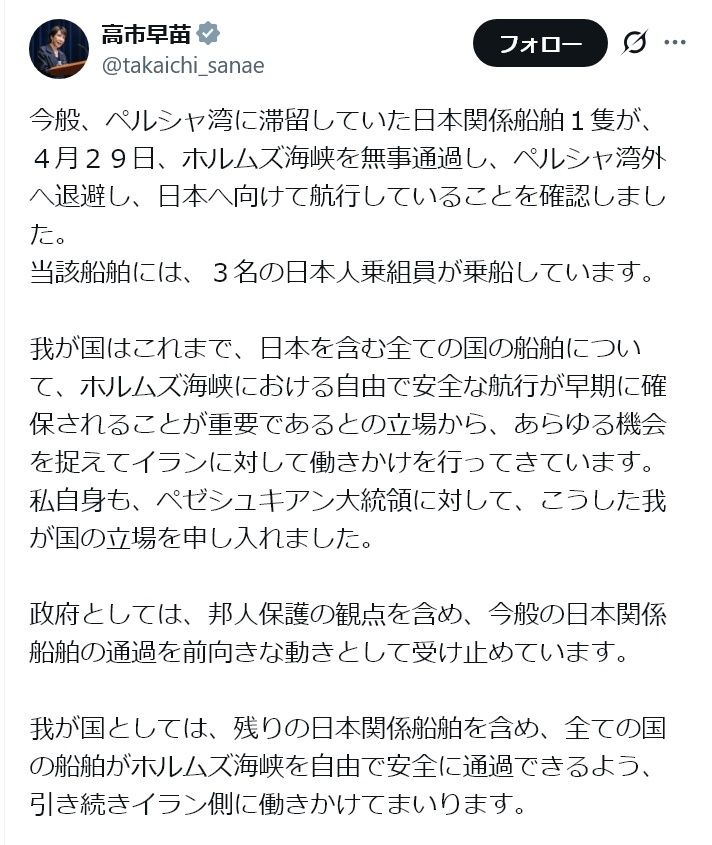Follow the account with the フォロー button
This screenshot has width=712, height=845.
(540, 43)
